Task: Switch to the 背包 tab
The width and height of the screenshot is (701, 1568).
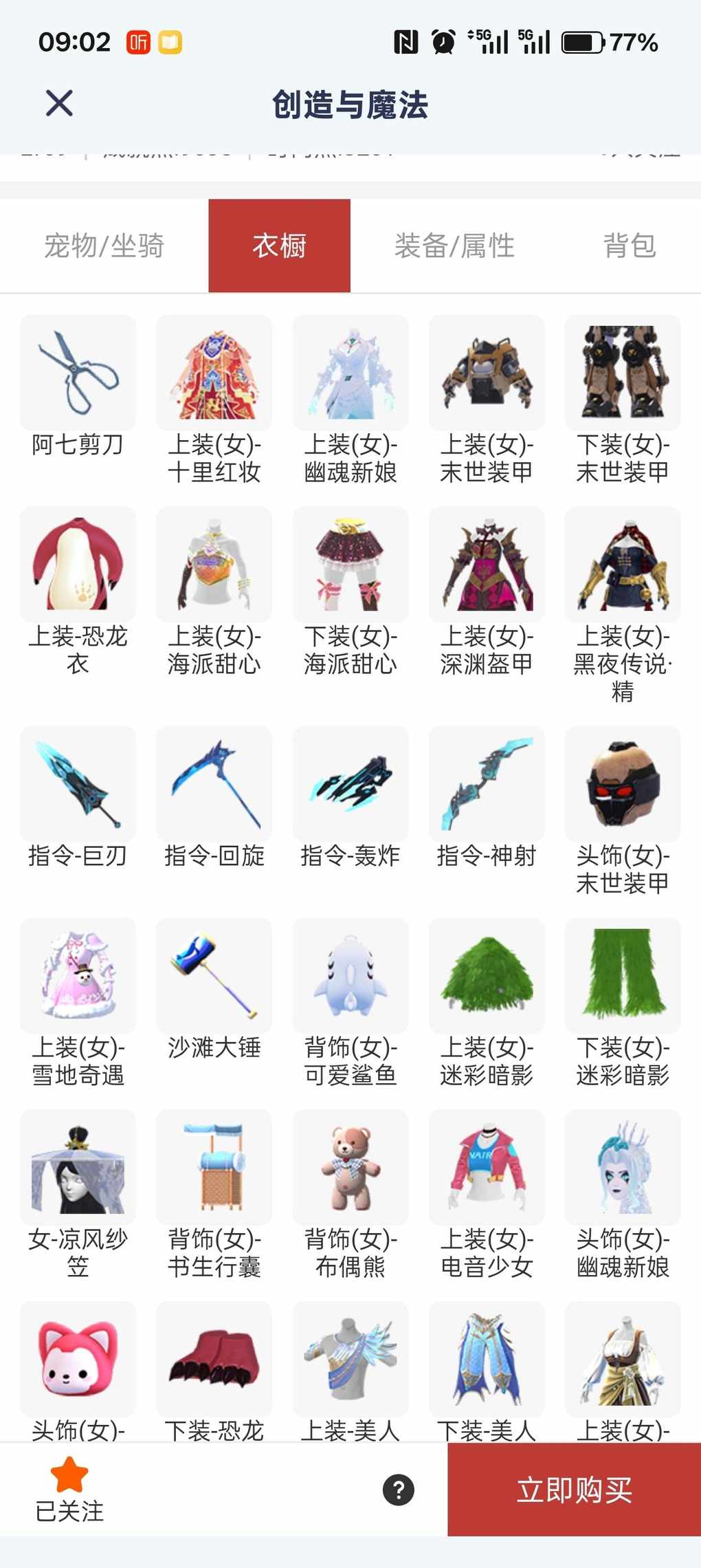Action: [x=629, y=246]
